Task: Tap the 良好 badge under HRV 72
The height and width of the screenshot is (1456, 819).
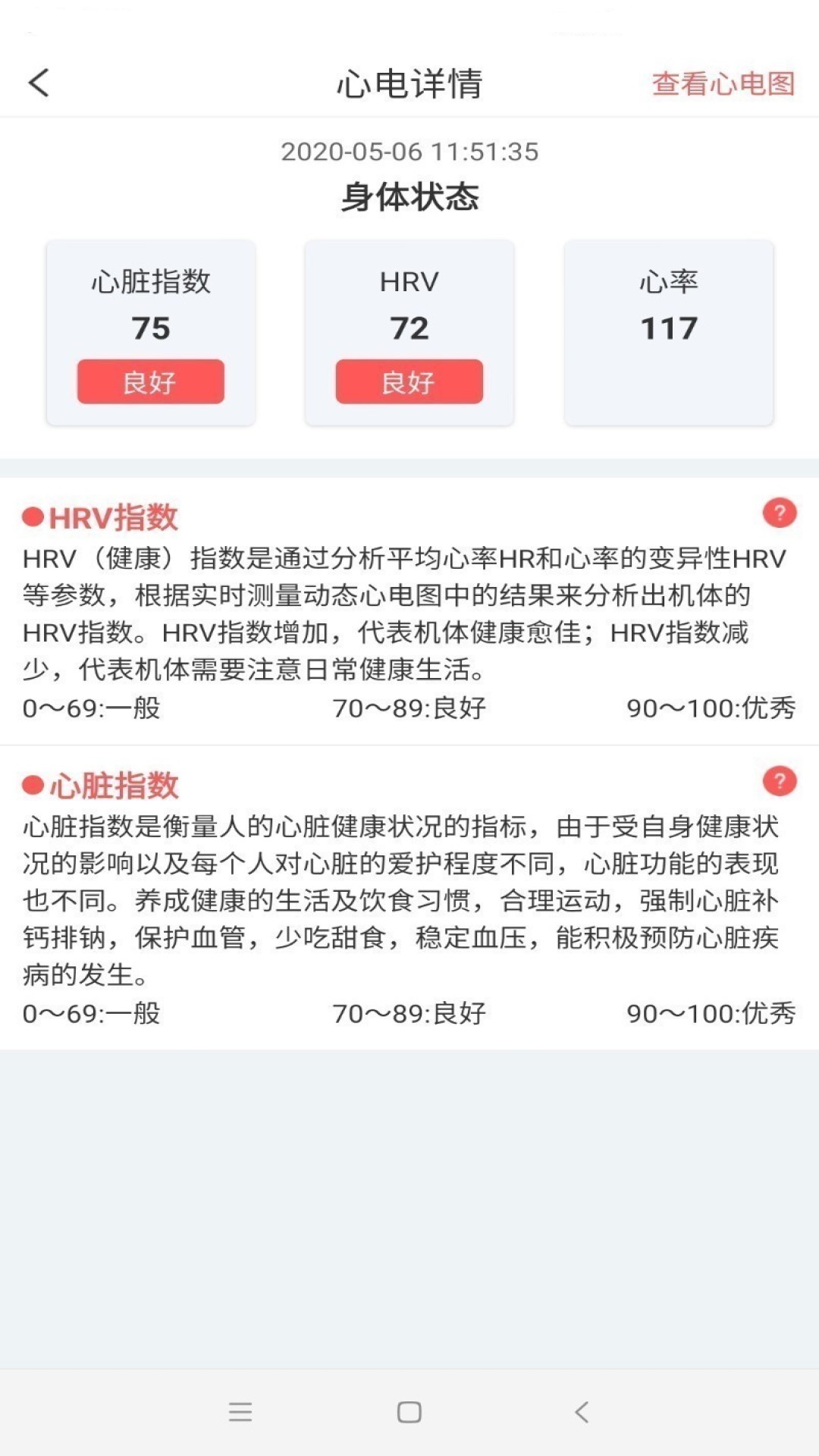Action: (409, 381)
